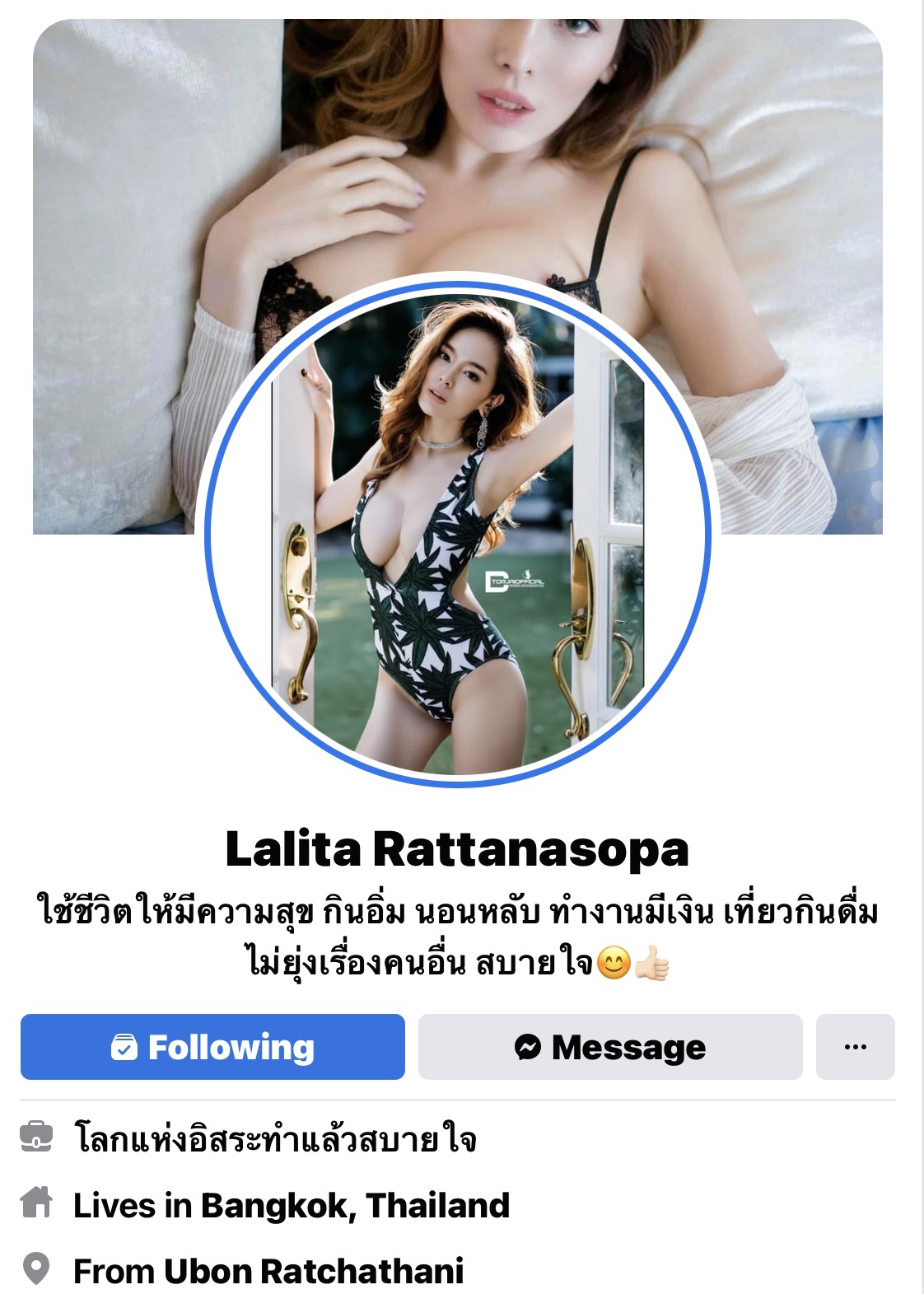Image resolution: width=924 pixels, height=1294 pixels.
Task: Tap the Following button
Action: point(212,1047)
